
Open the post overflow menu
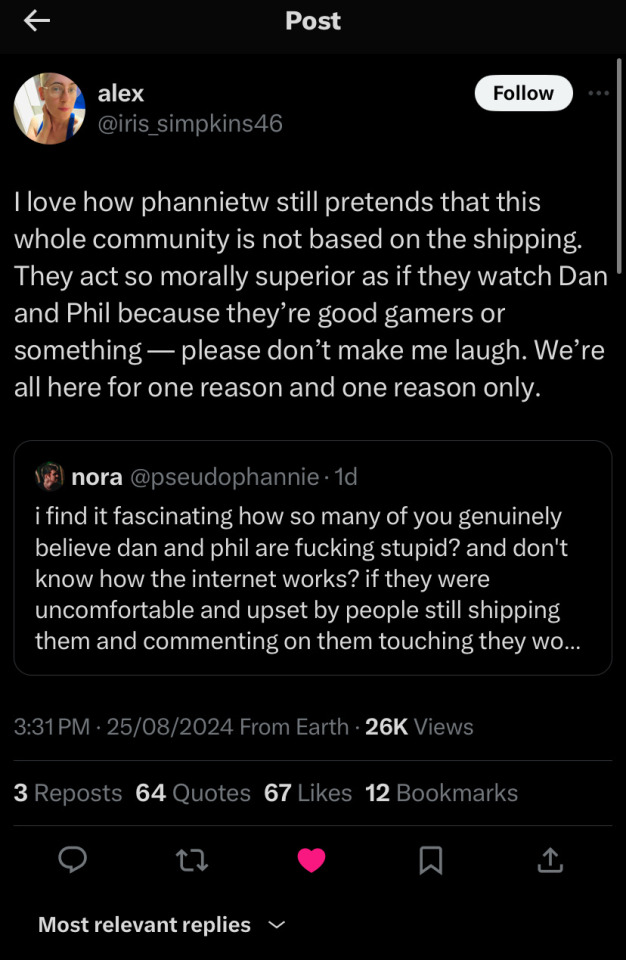(598, 93)
